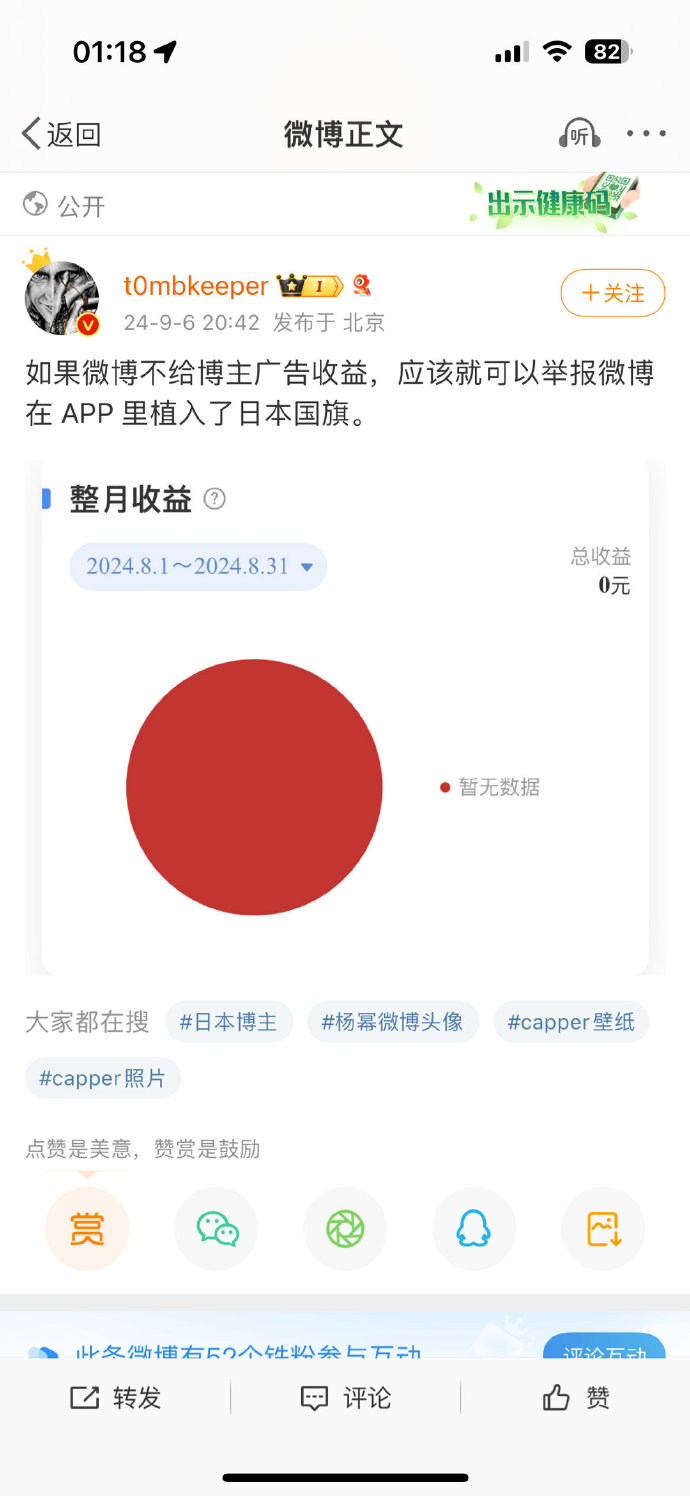Open the 出示健康码 banner
This screenshot has height=1496, width=690.
pos(554,203)
